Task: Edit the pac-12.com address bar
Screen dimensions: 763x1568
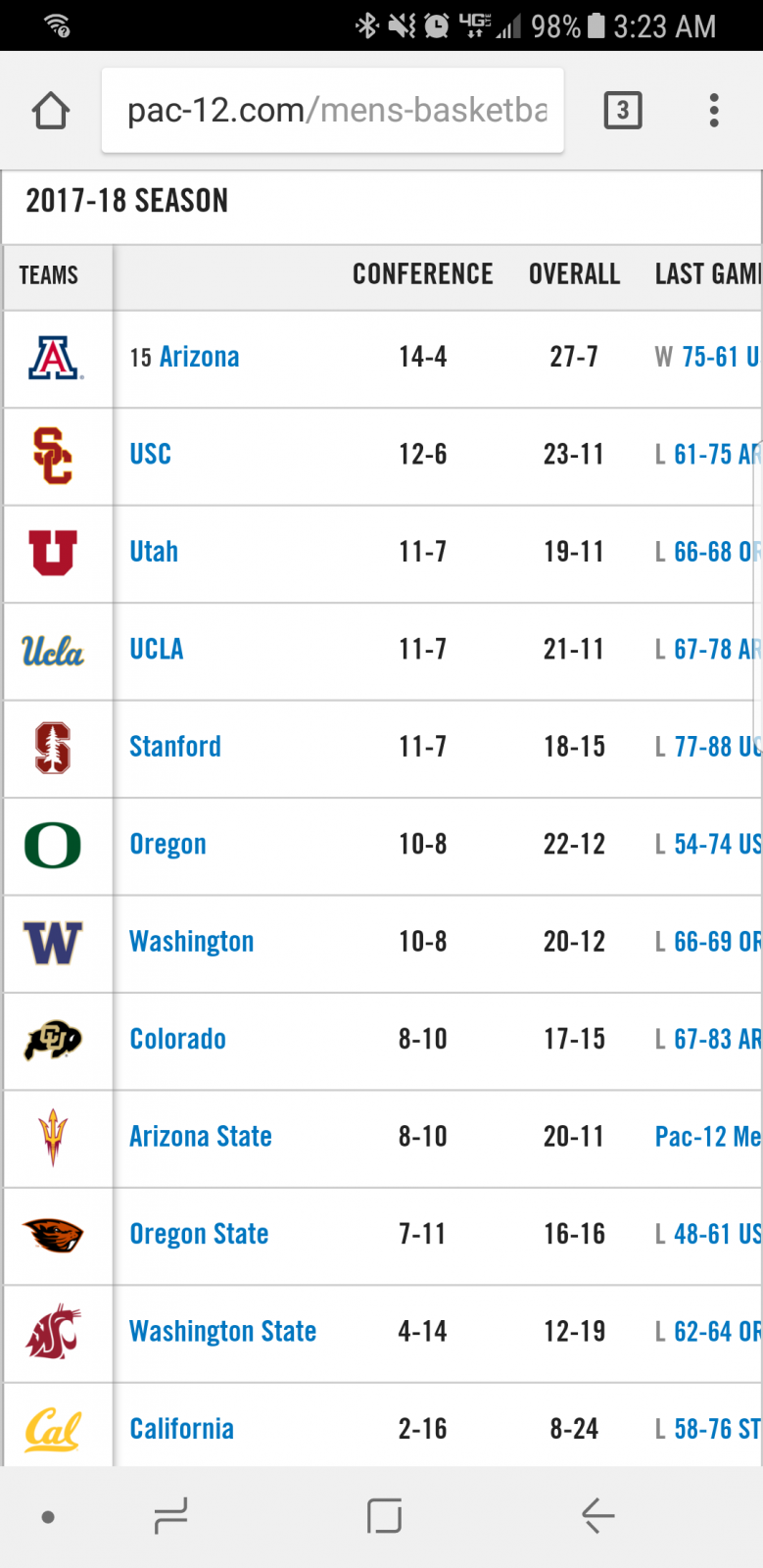Action: pyautogui.click(x=333, y=111)
